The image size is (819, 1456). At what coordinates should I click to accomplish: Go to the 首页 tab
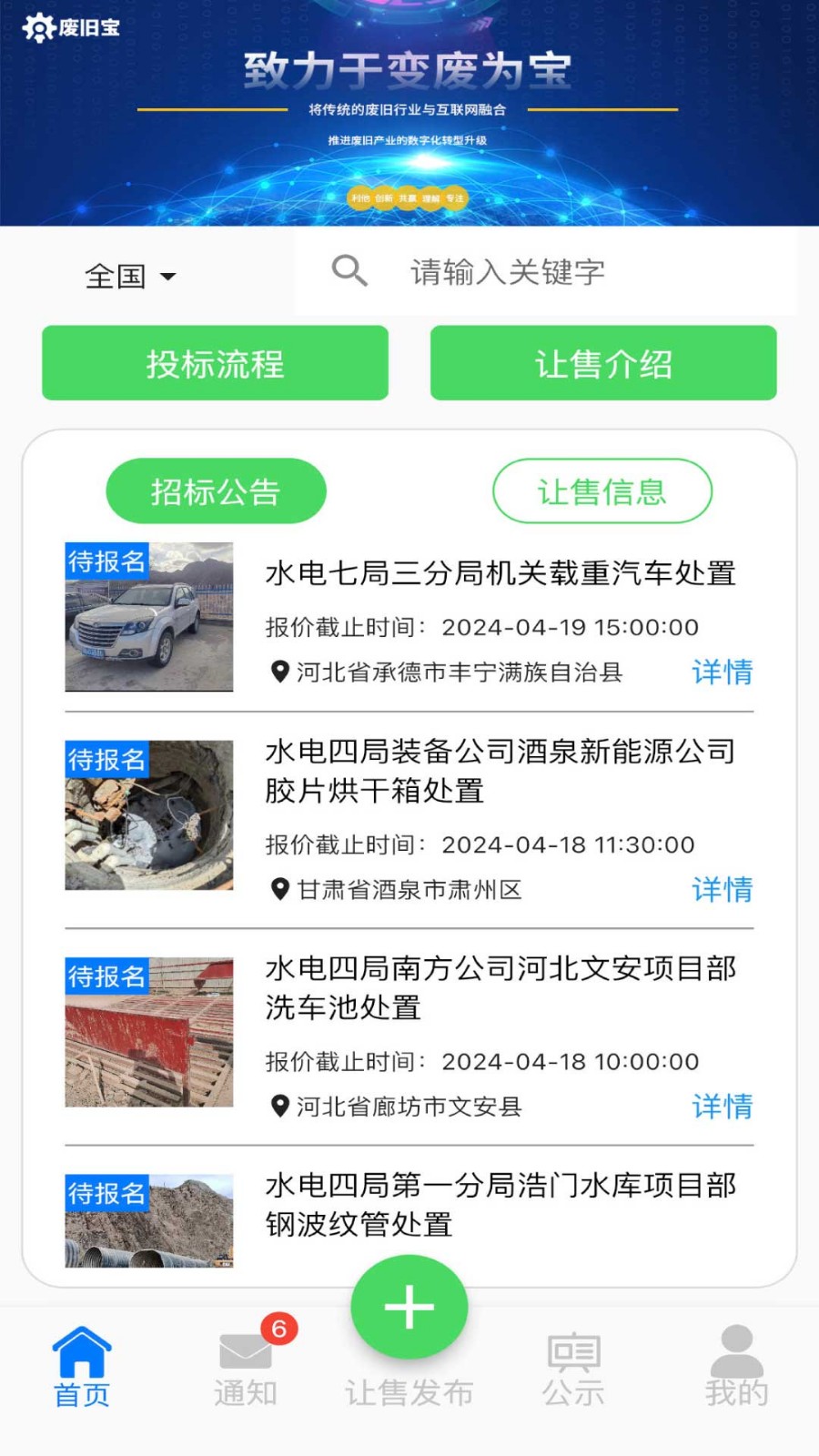(x=82, y=1367)
